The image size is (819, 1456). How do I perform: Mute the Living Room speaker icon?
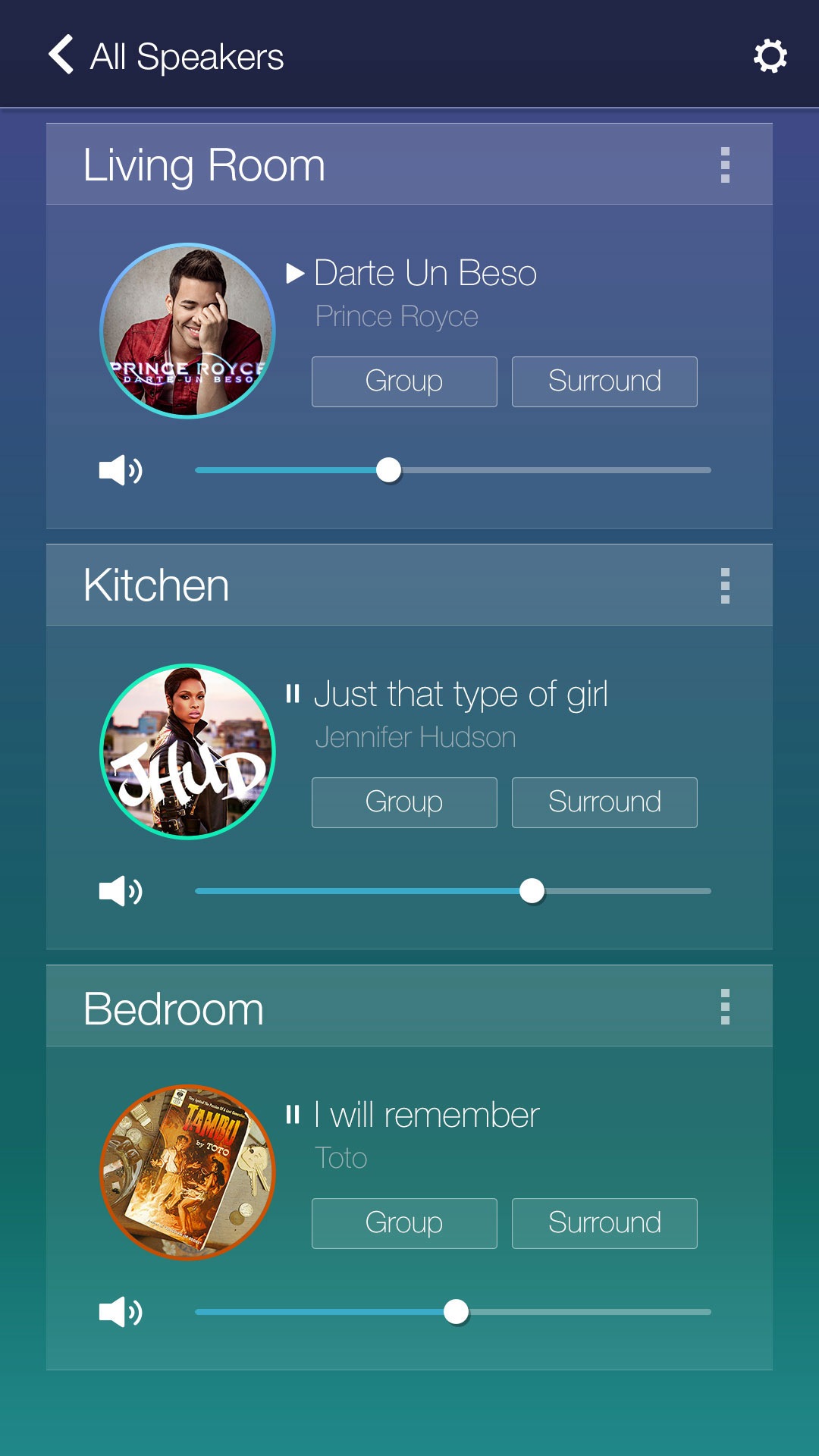[x=121, y=470]
